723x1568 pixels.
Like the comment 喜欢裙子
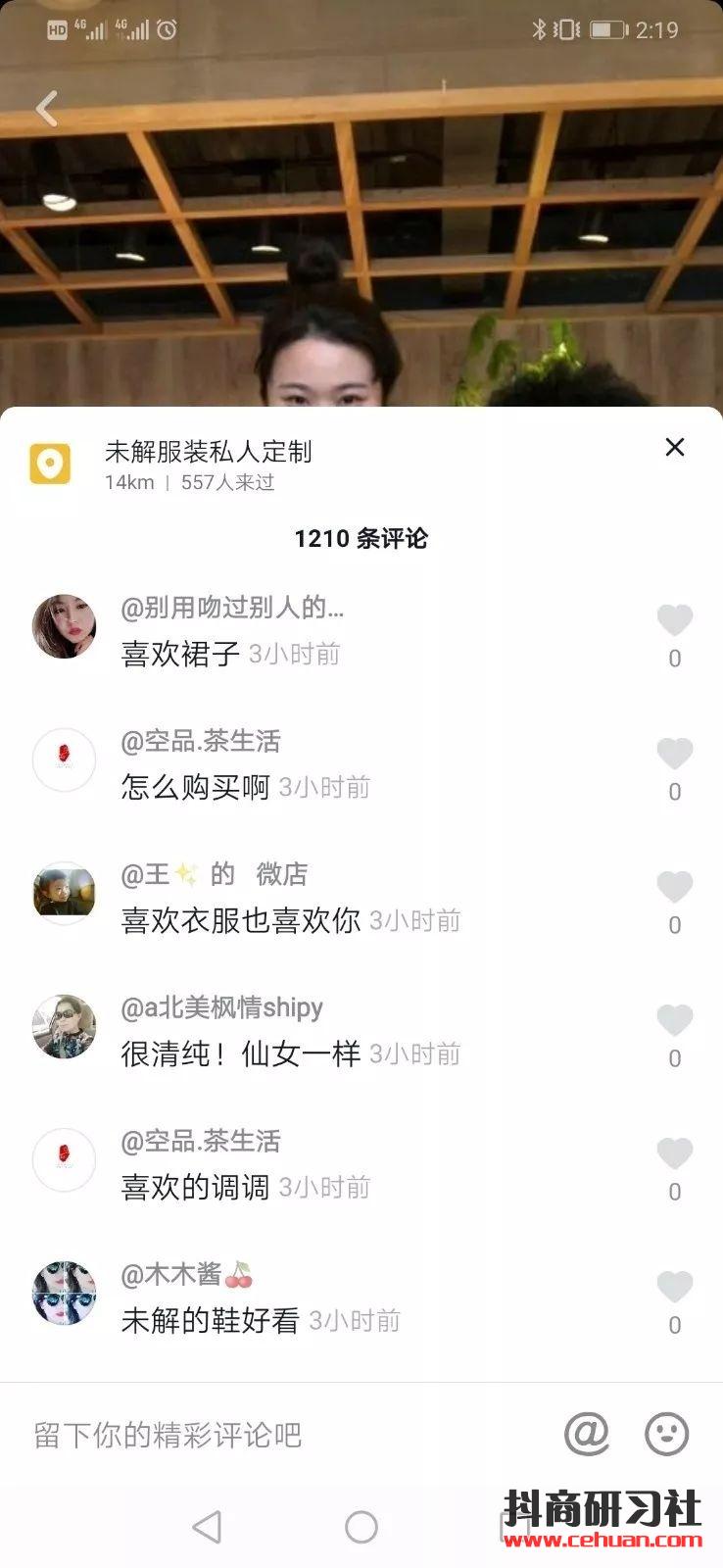[x=674, y=620]
